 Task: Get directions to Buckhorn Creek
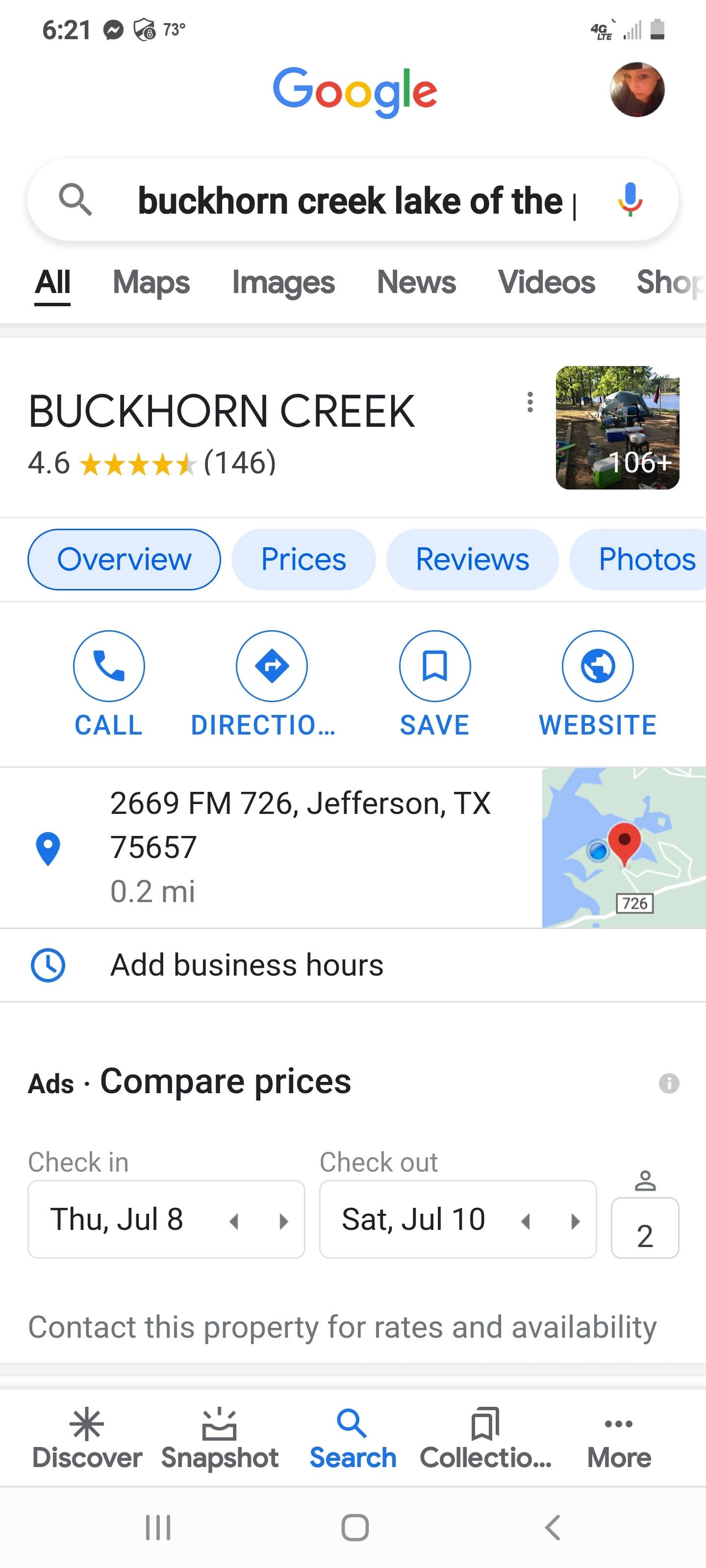click(271, 683)
